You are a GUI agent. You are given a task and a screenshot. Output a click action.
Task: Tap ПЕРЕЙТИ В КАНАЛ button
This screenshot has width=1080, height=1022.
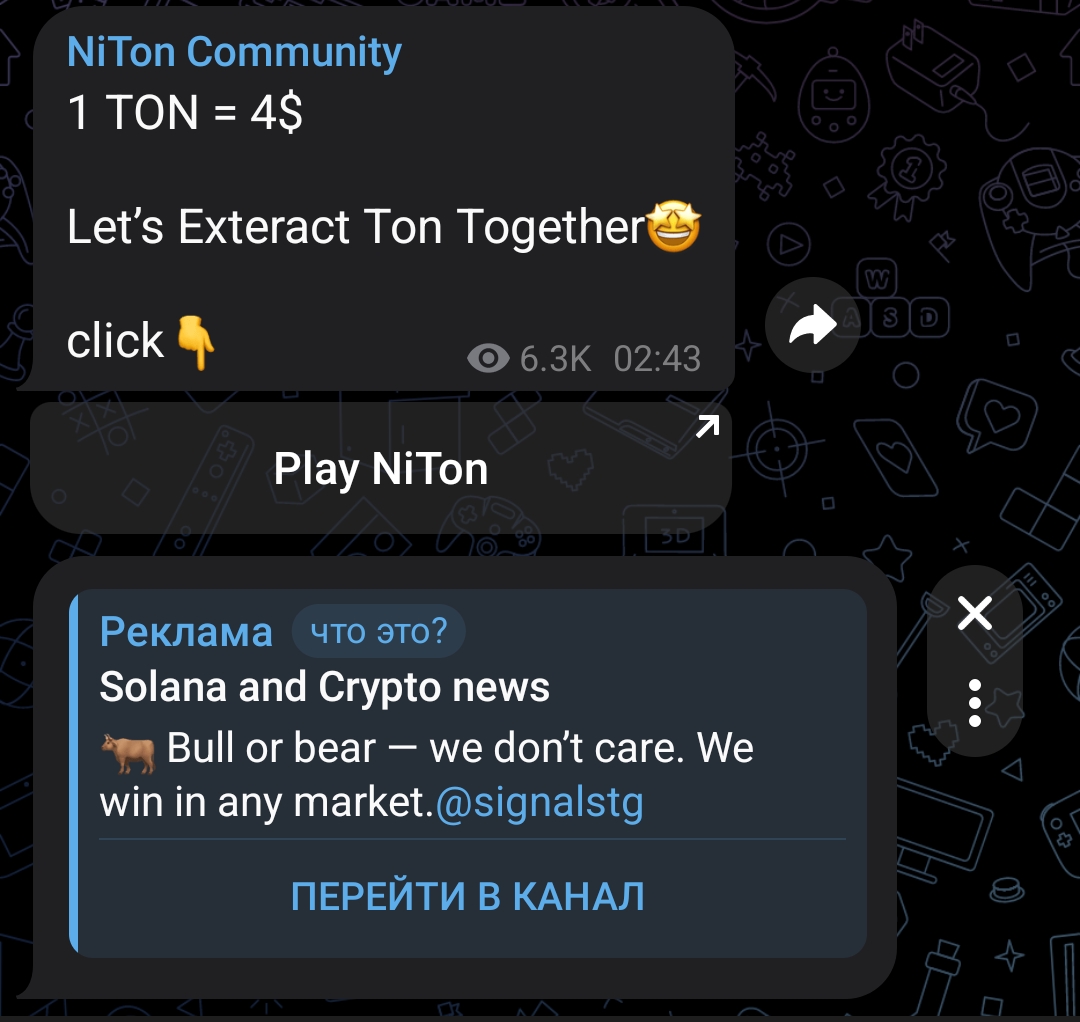point(467,896)
